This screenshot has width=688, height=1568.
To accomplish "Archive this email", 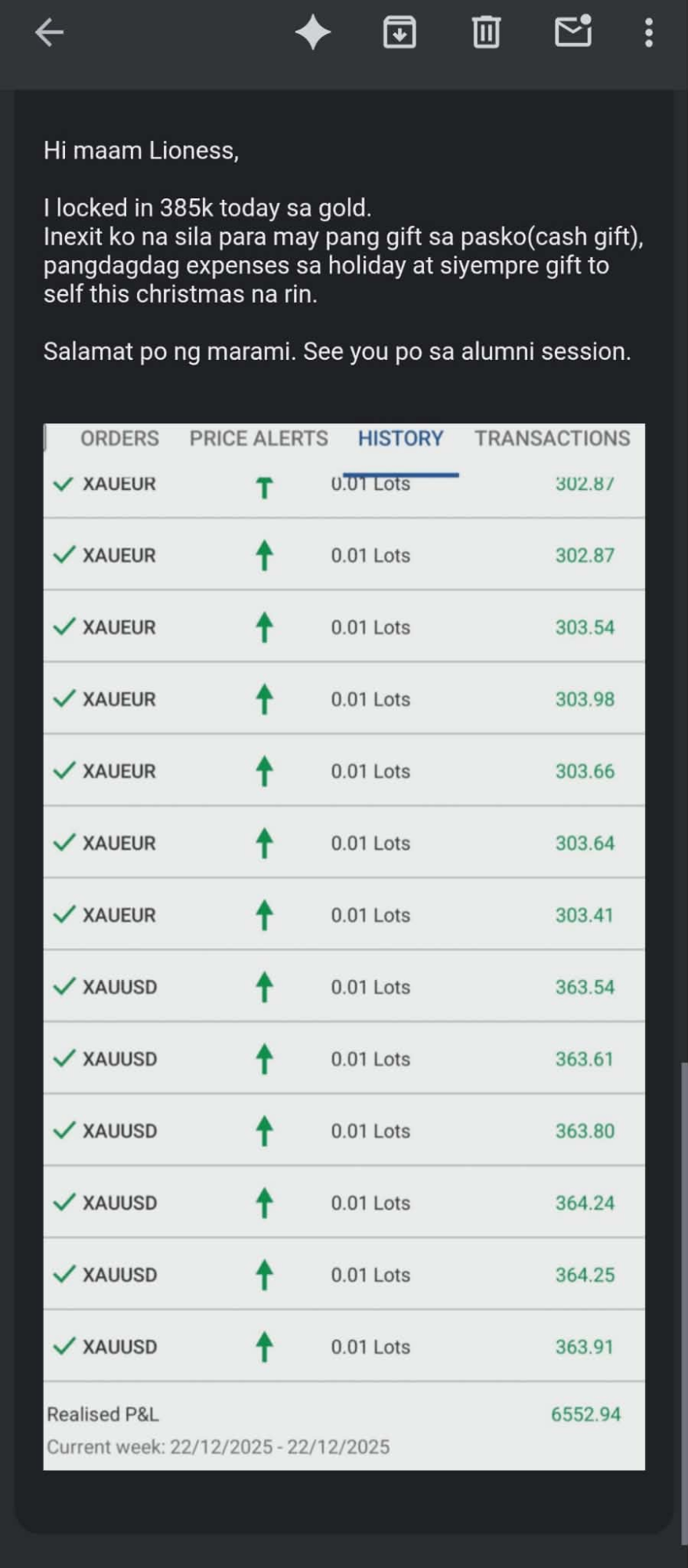I will point(400,33).
